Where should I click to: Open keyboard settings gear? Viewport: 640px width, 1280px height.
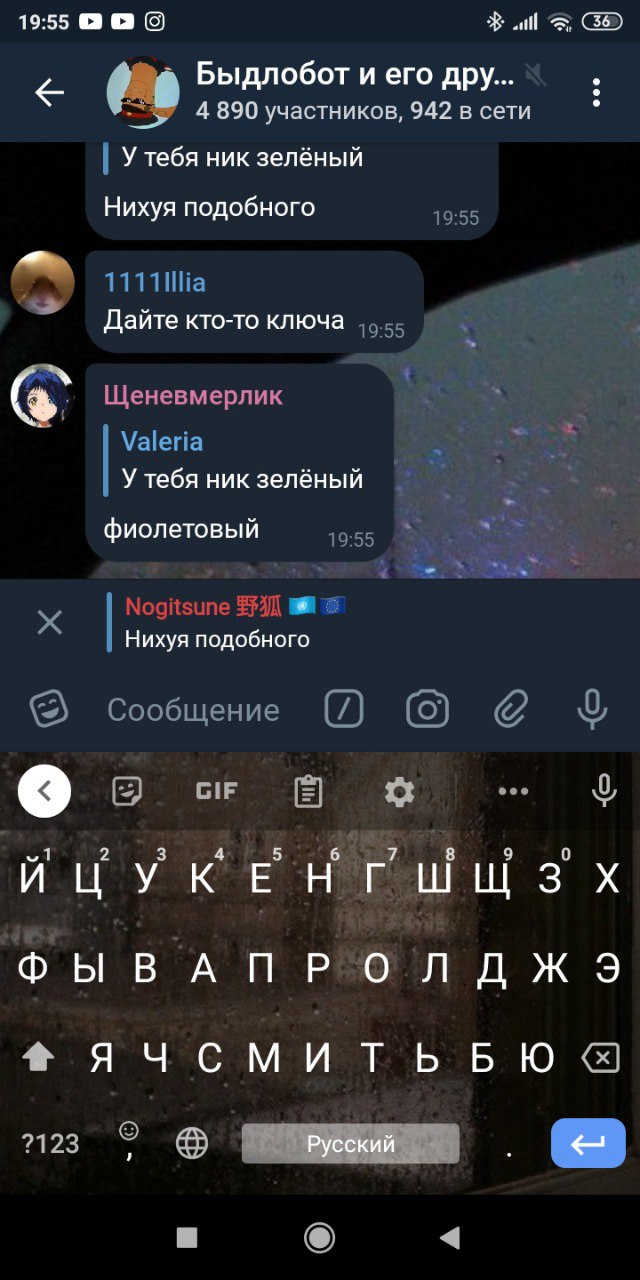click(x=399, y=792)
